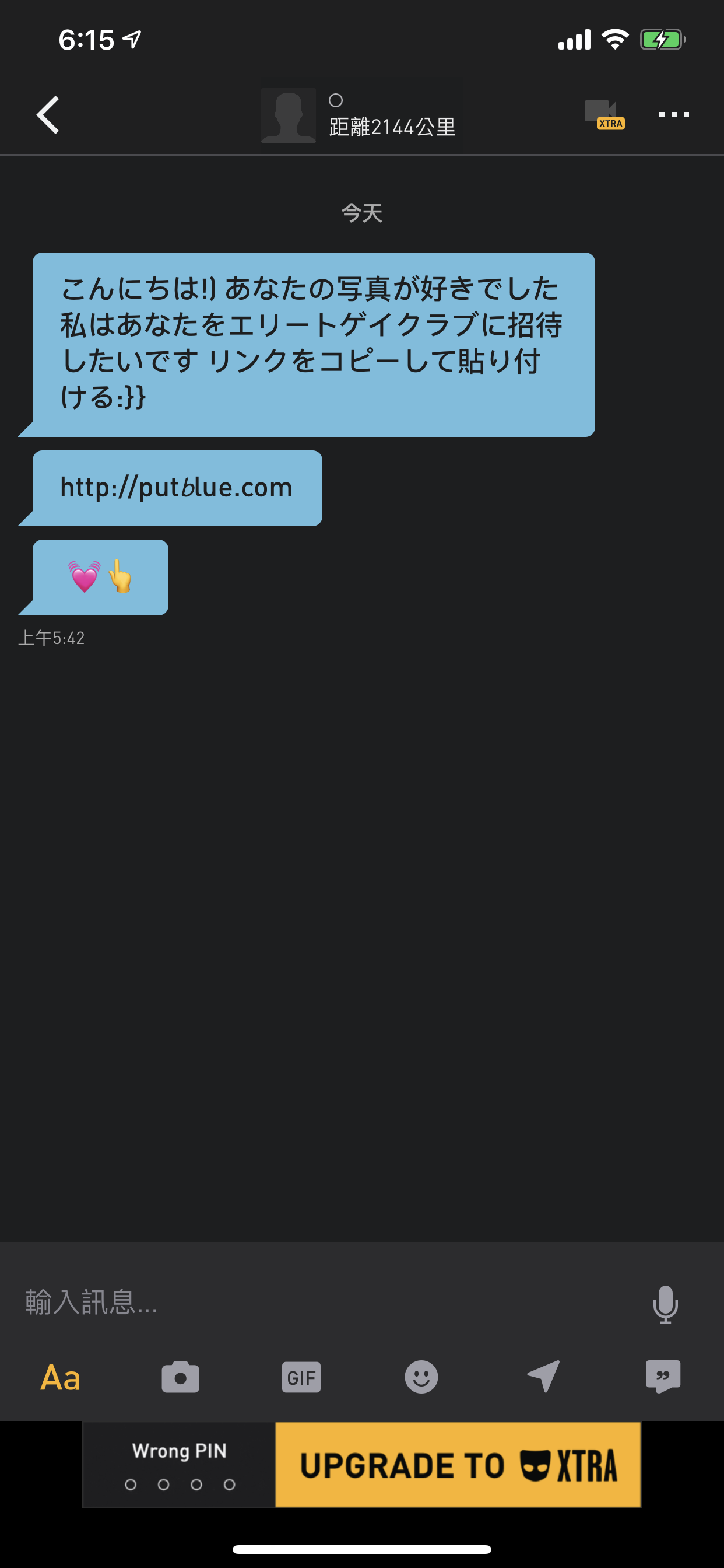
Task: Open saved phrases quote icon
Action: pos(663,1375)
